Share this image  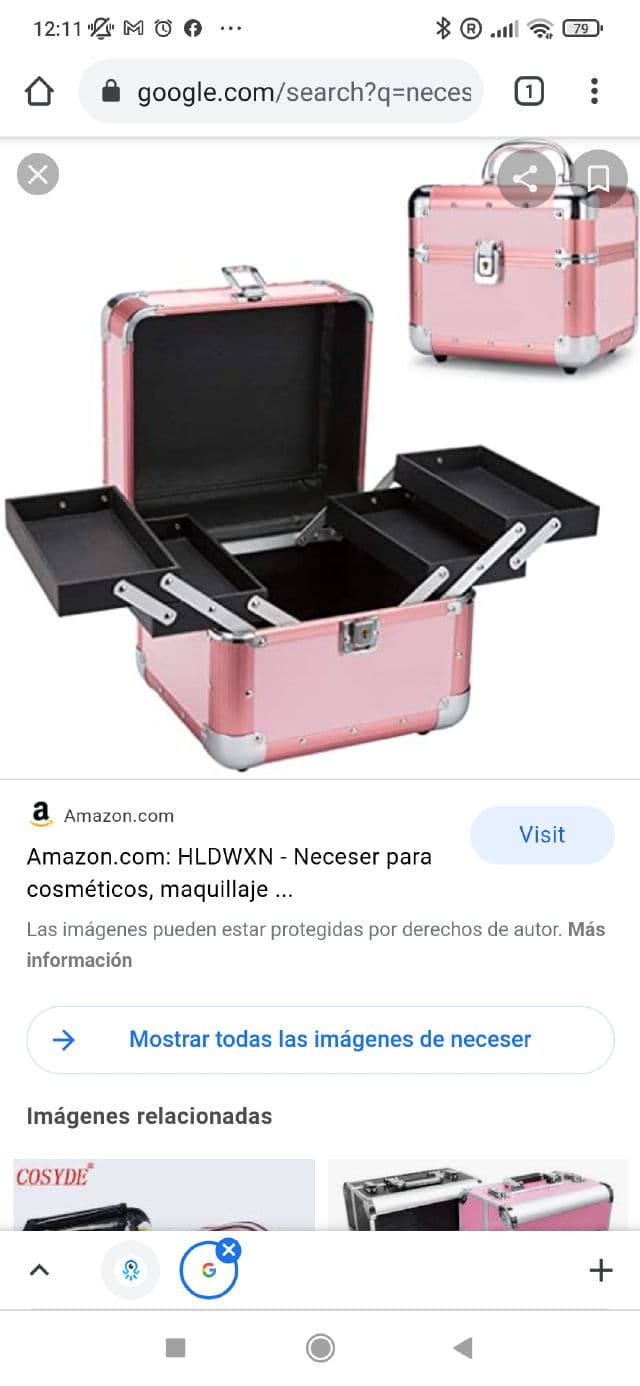point(525,179)
